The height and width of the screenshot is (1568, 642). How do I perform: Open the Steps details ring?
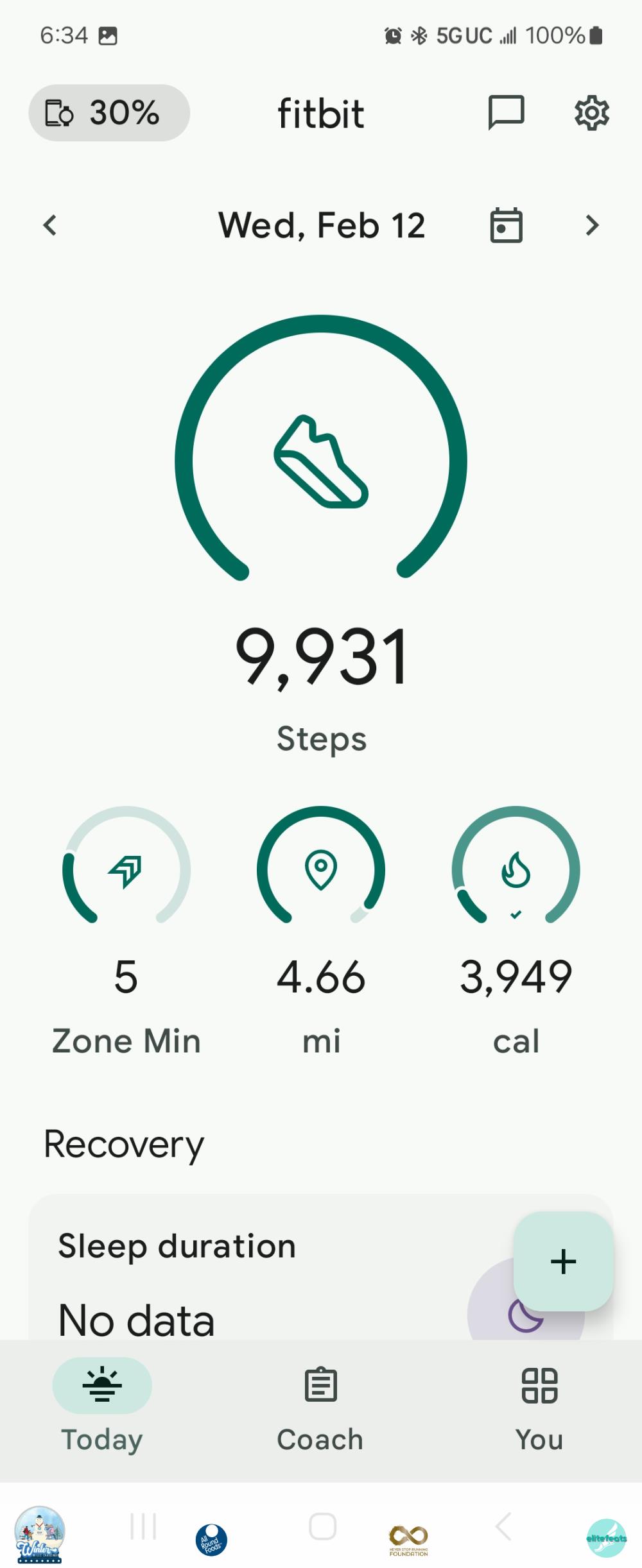pos(321,462)
